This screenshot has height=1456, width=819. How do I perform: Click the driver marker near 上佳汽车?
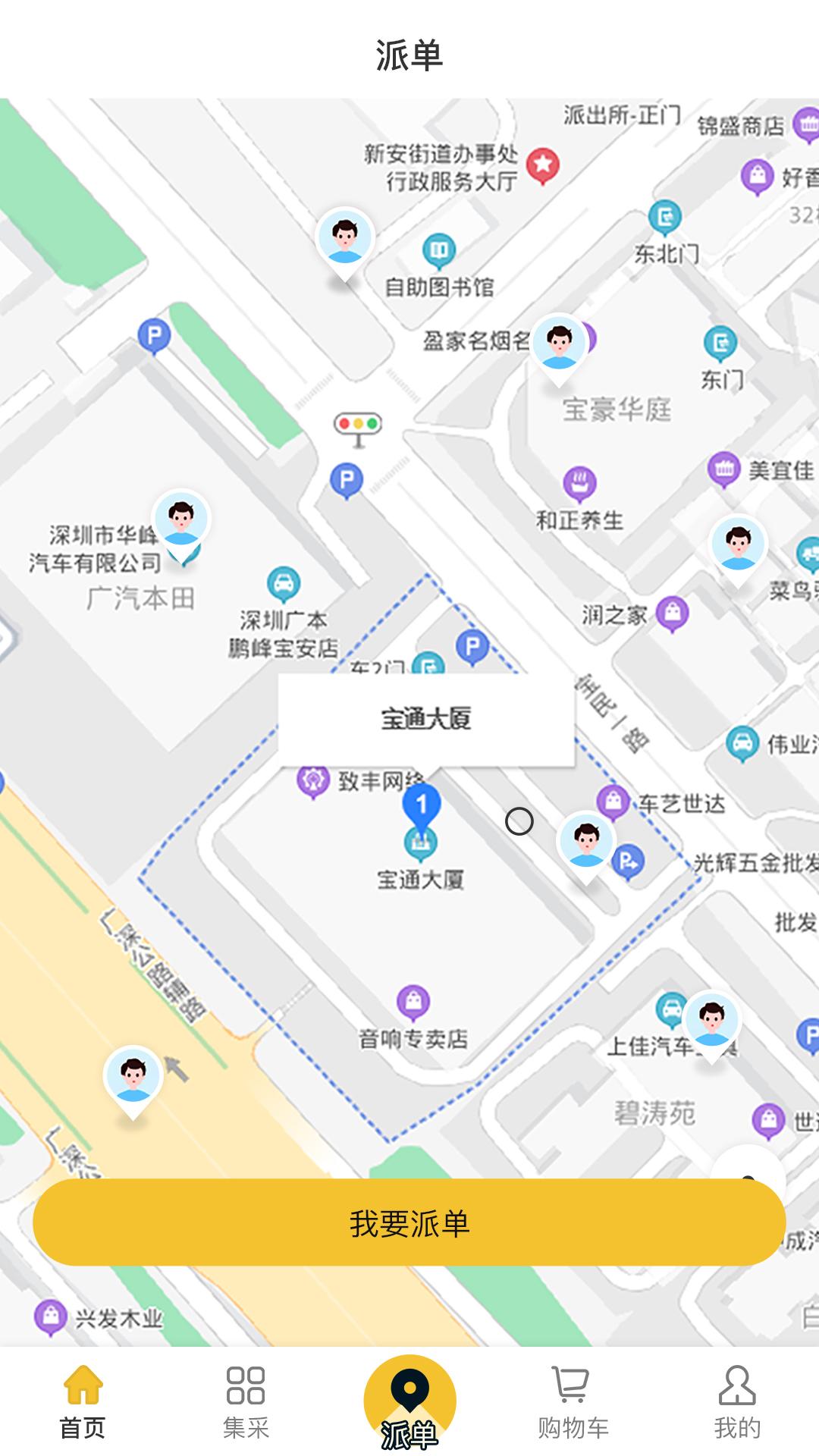click(711, 1020)
